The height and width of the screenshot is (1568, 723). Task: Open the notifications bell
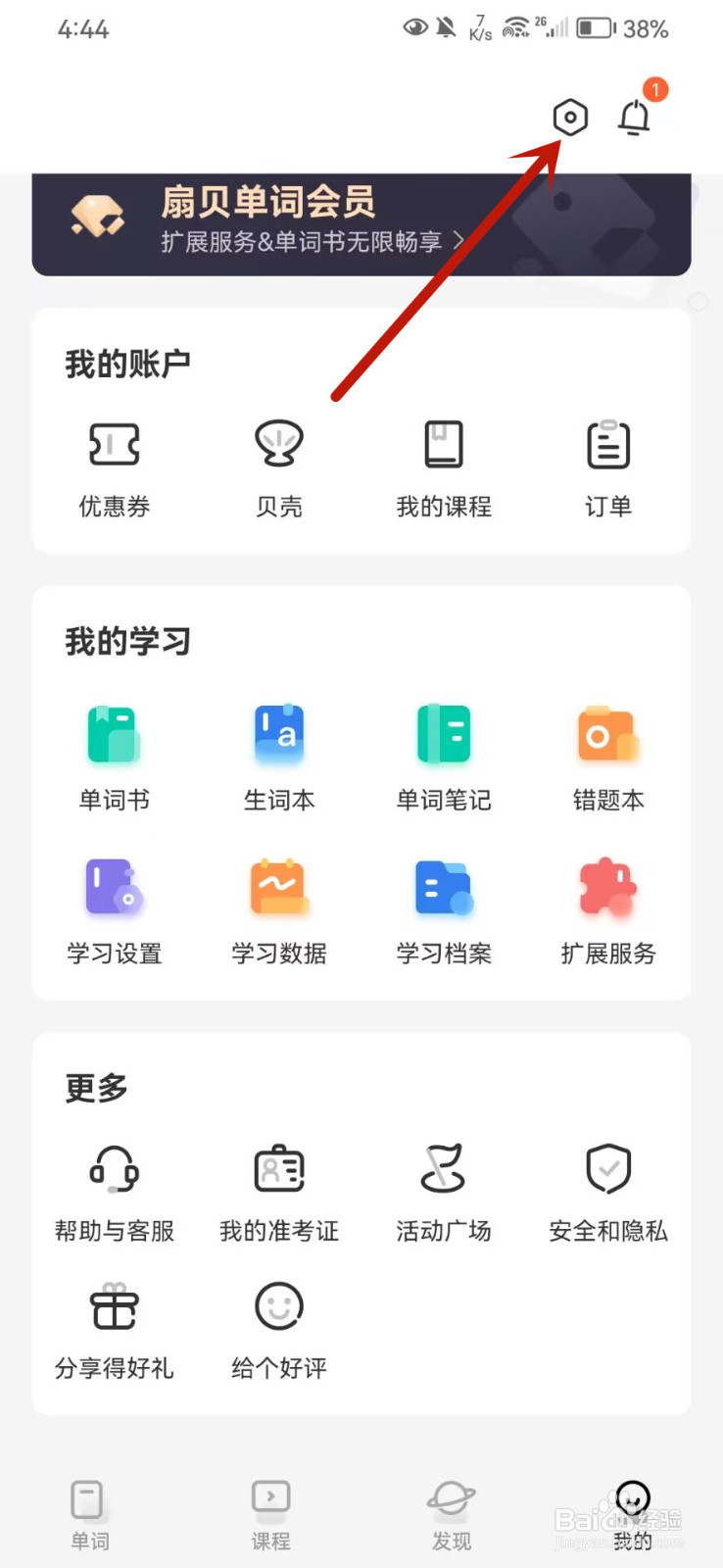pos(634,118)
